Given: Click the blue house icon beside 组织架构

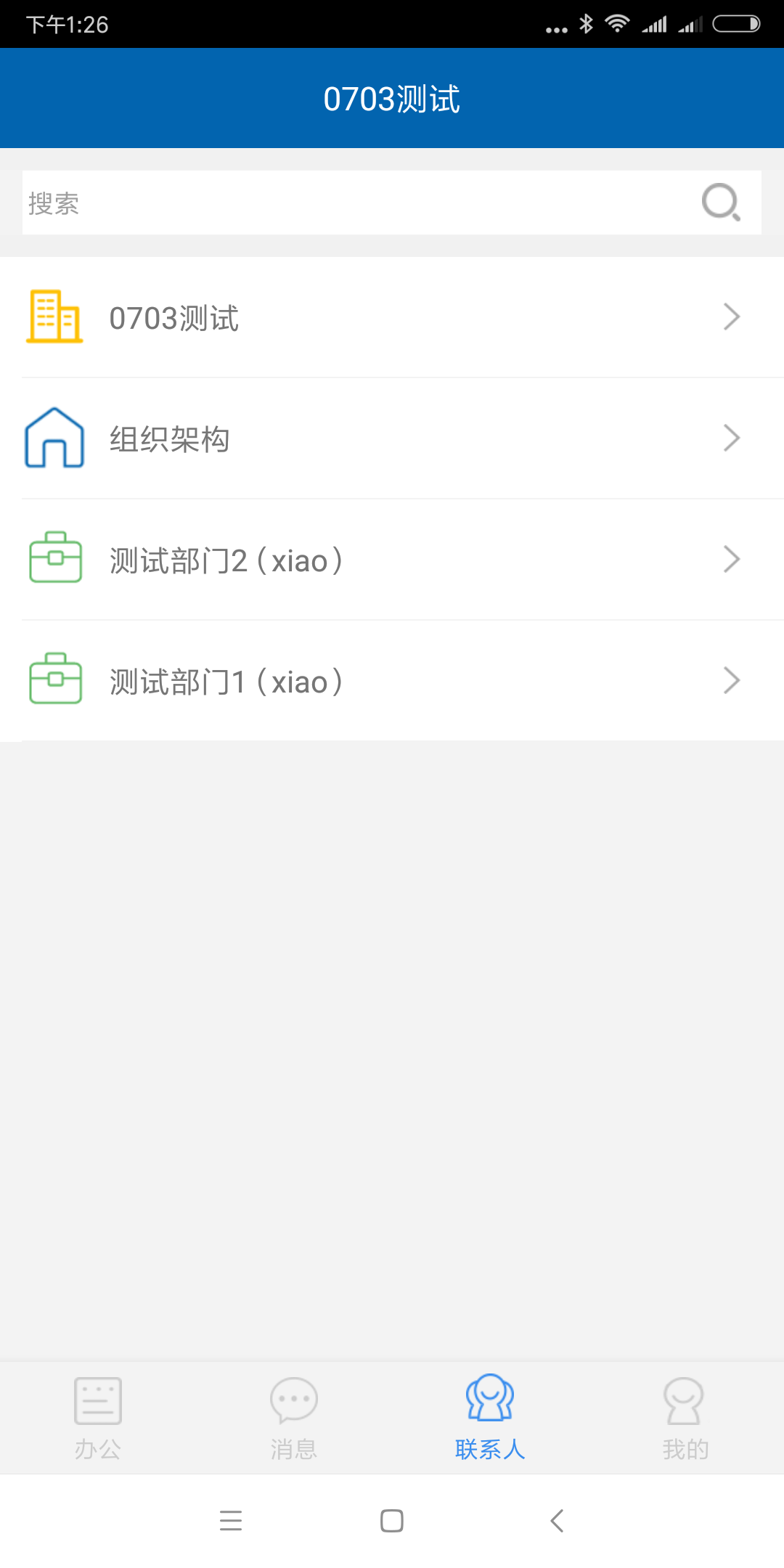Looking at the screenshot, I should pyautogui.click(x=54, y=438).
